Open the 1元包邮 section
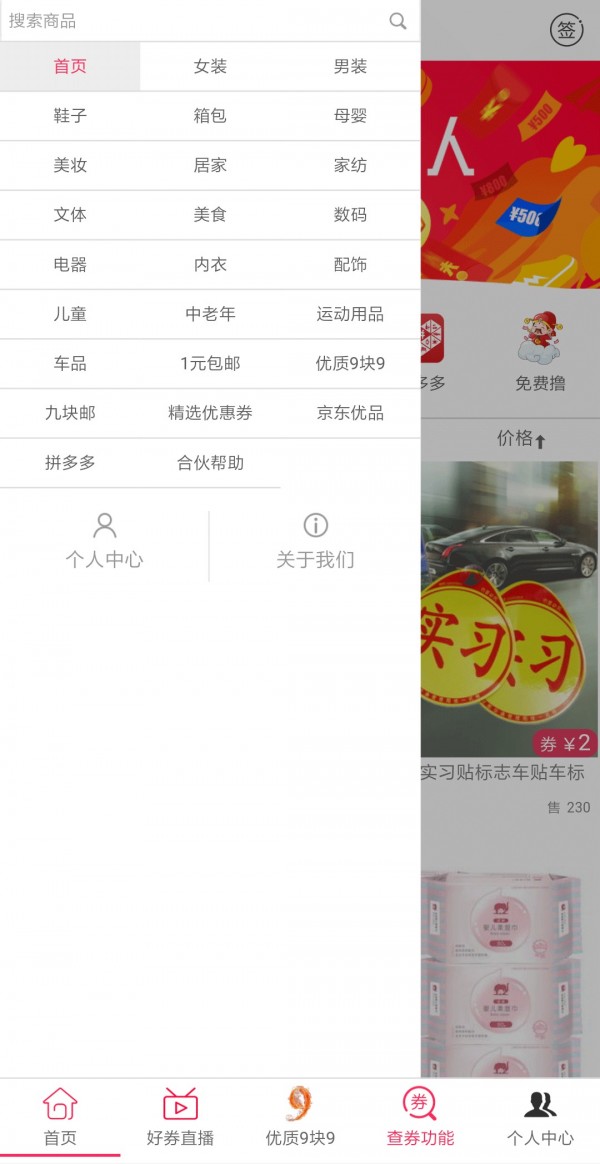 pyautogui.click(x=210, y=364)
